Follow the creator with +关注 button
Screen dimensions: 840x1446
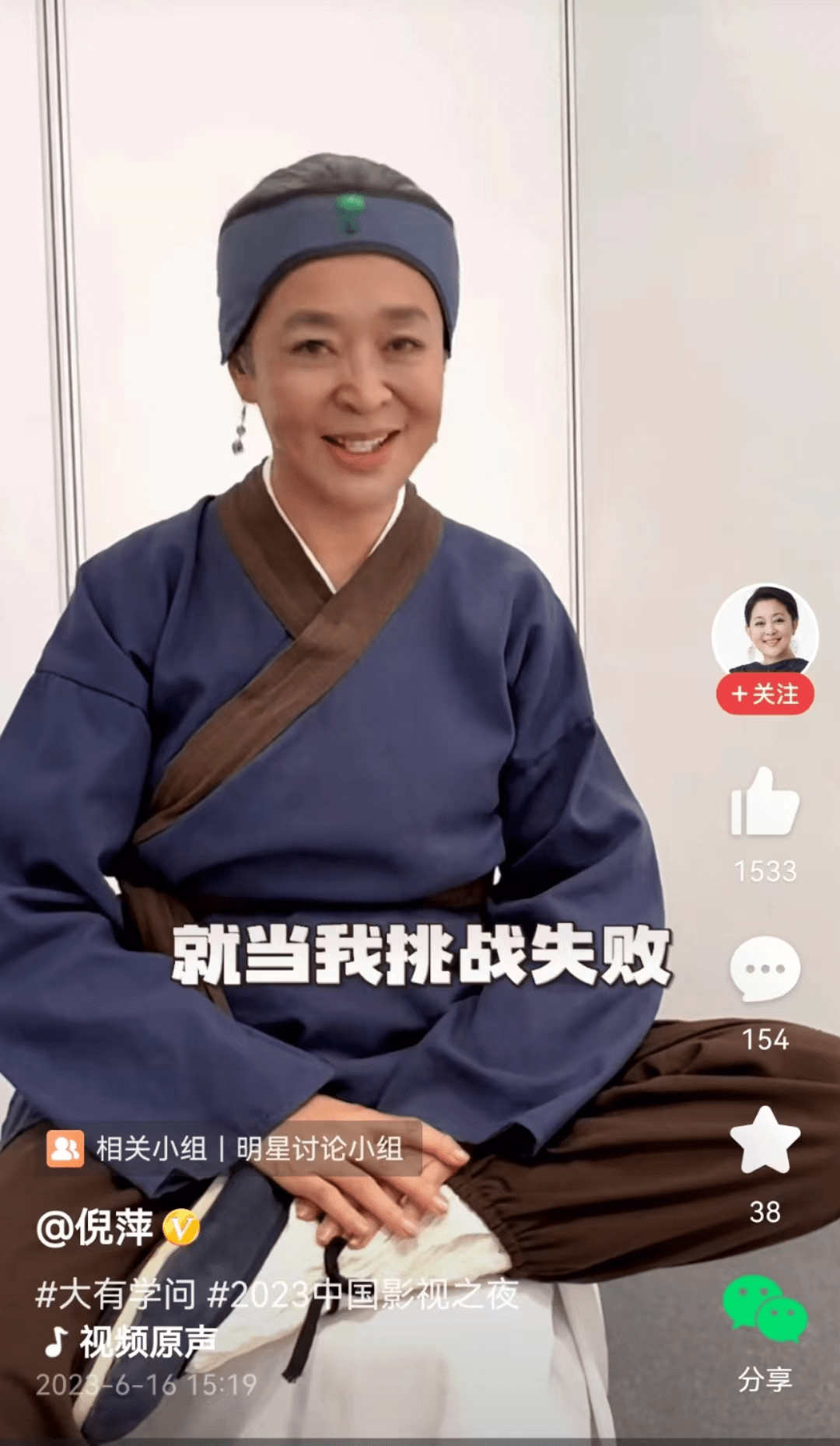tap(765, 694)
